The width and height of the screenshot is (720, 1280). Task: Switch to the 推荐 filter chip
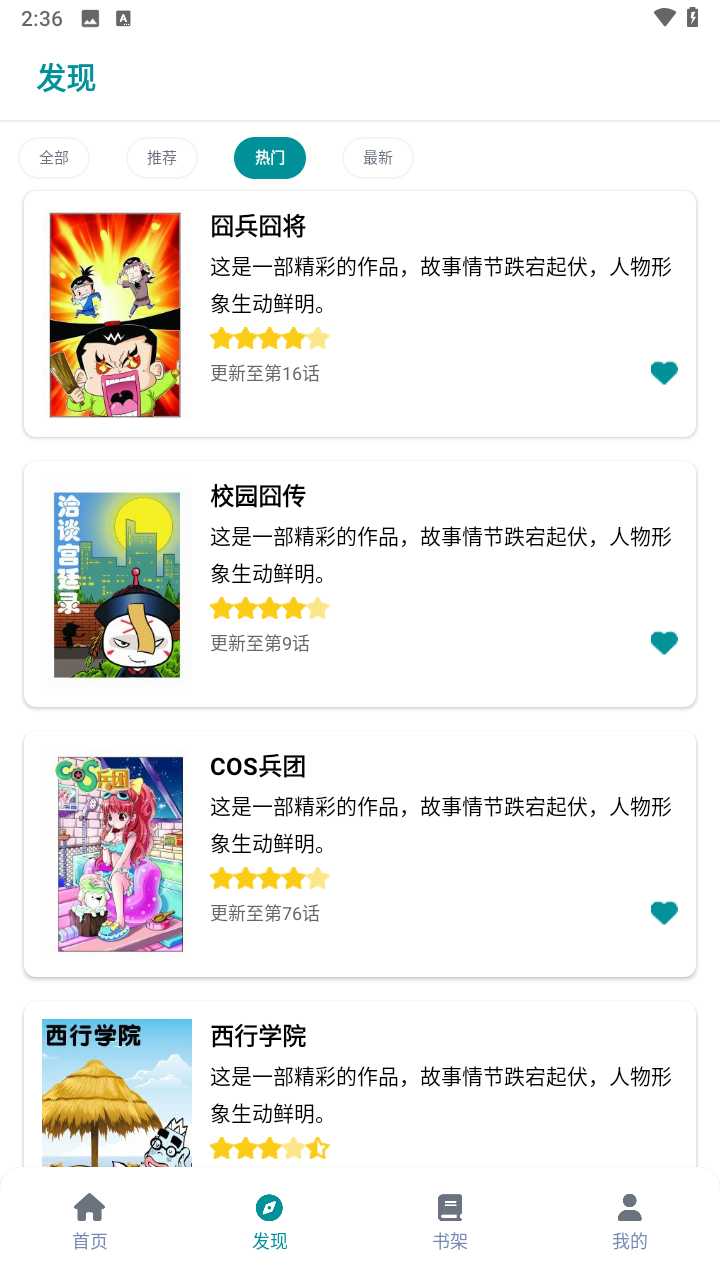pyautogui.click(x=162, y=157)
